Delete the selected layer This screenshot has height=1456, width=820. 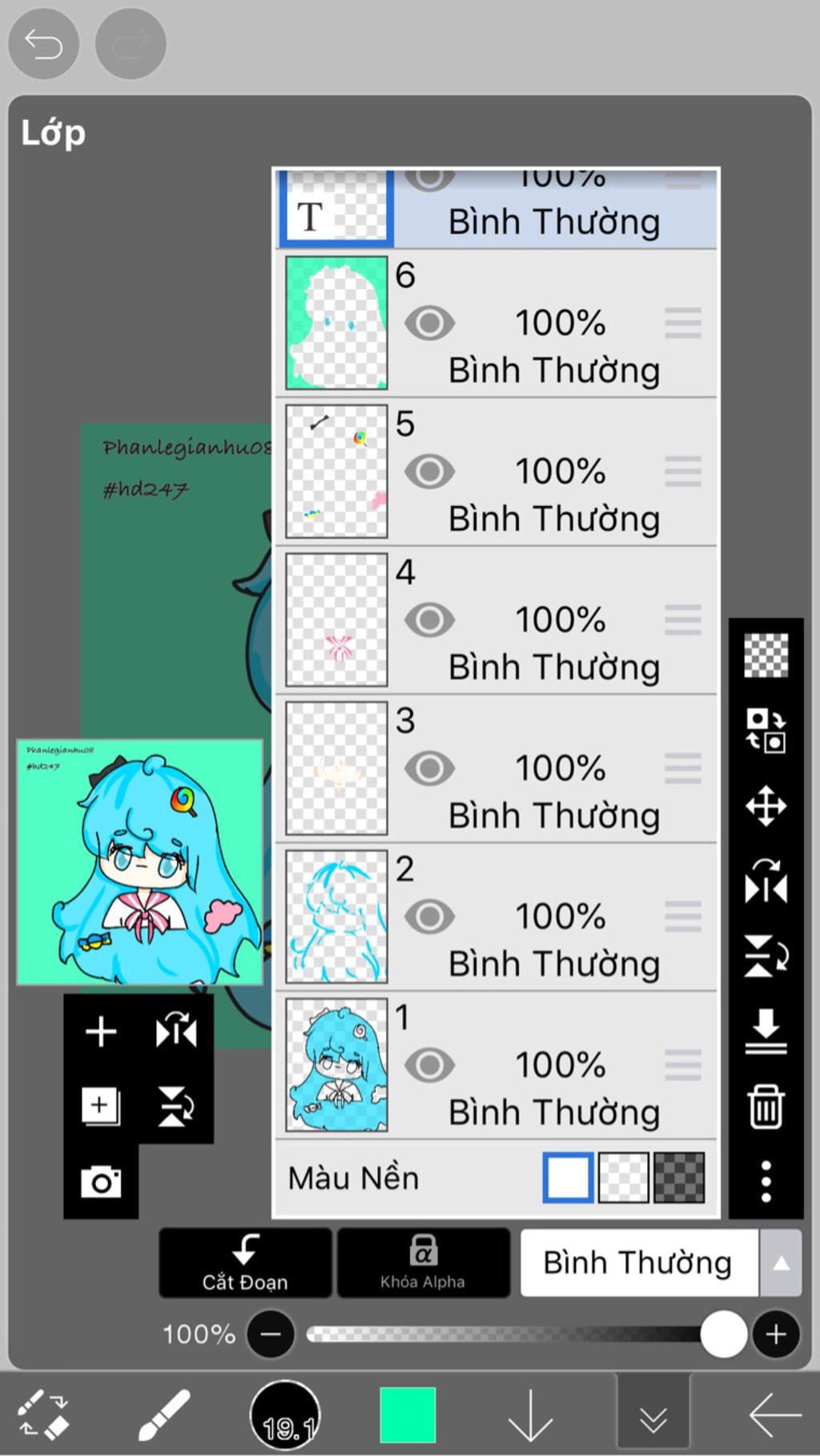tap(766, 1107)
